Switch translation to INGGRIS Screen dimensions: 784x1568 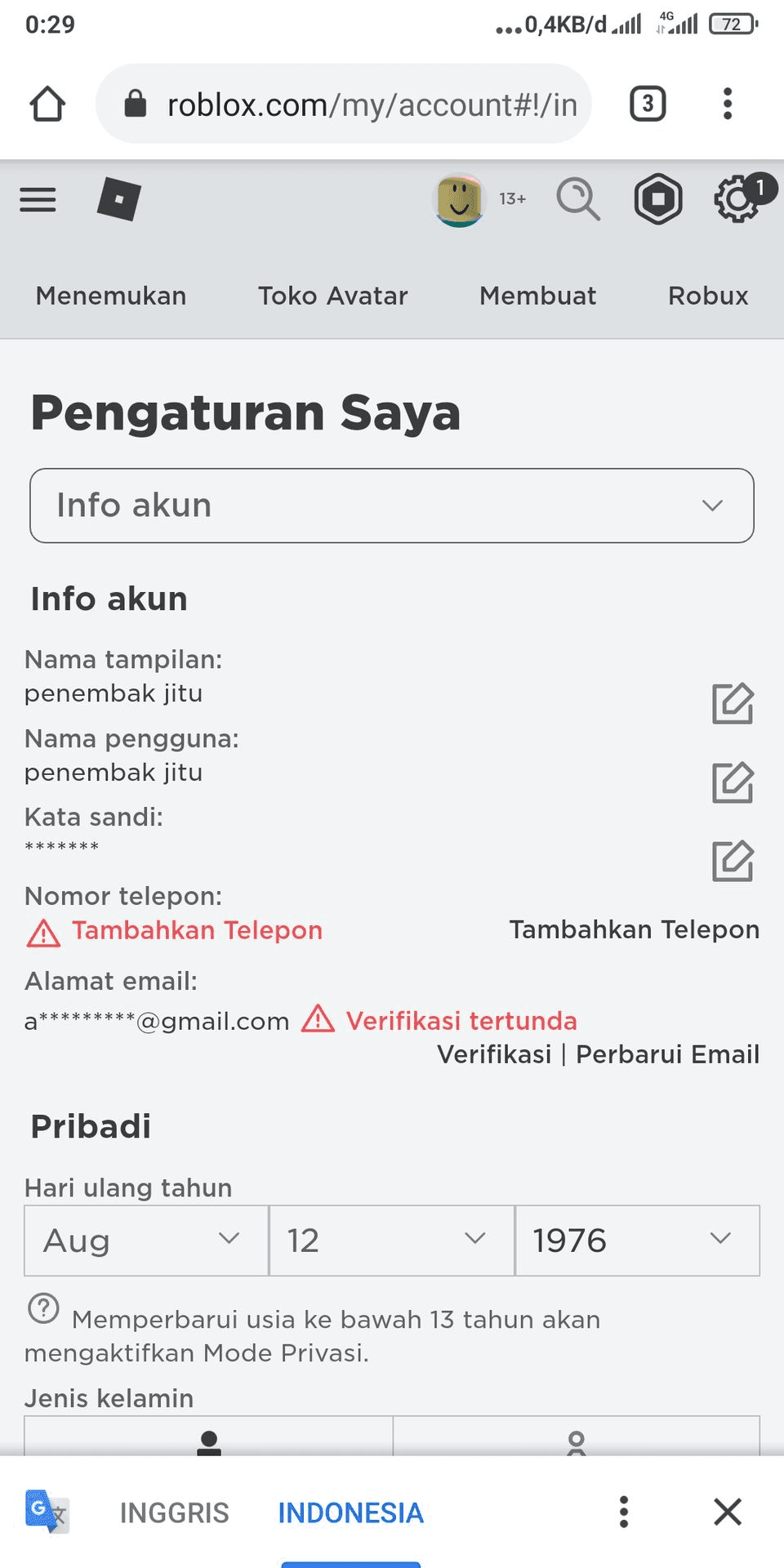[175, 1513]
